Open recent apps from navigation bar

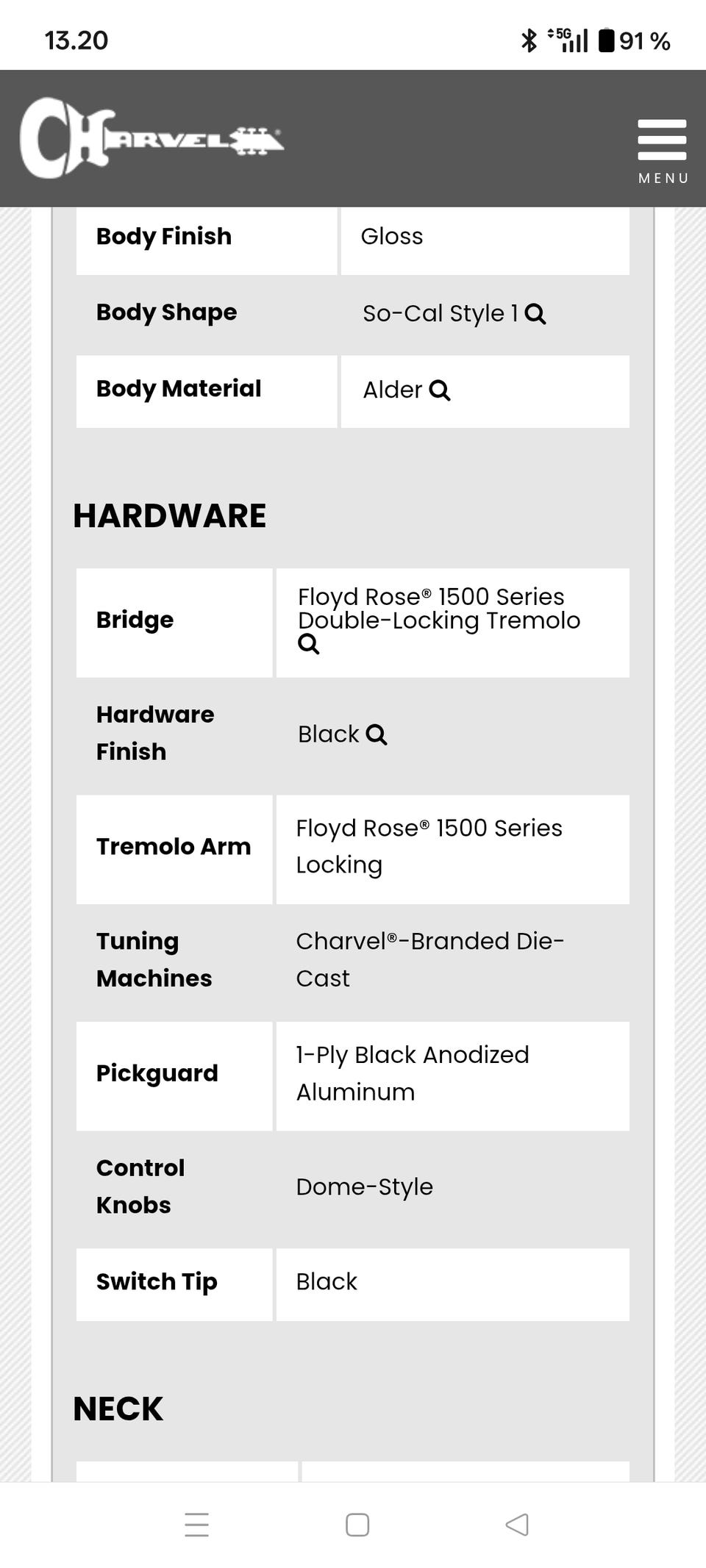pos(196,1525)
